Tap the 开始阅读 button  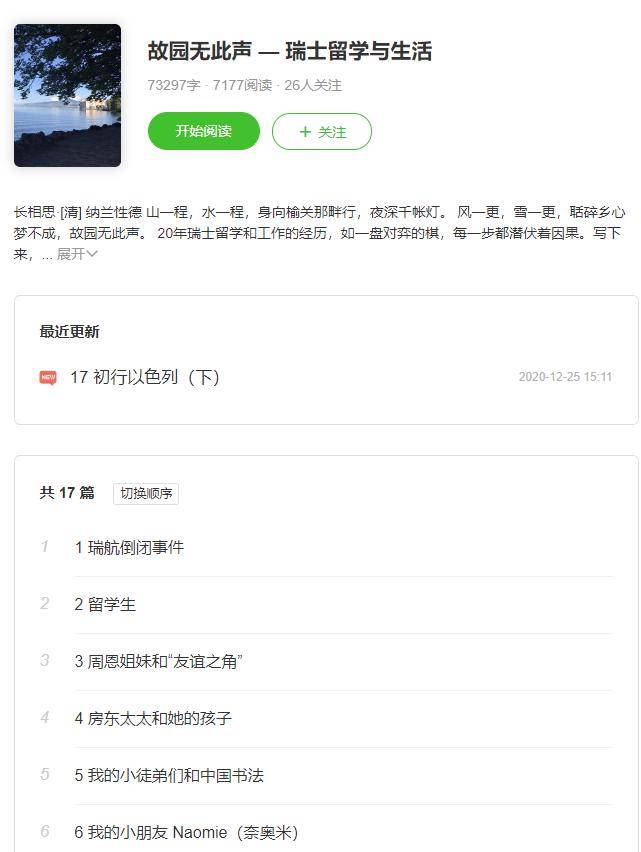[203, 131]
